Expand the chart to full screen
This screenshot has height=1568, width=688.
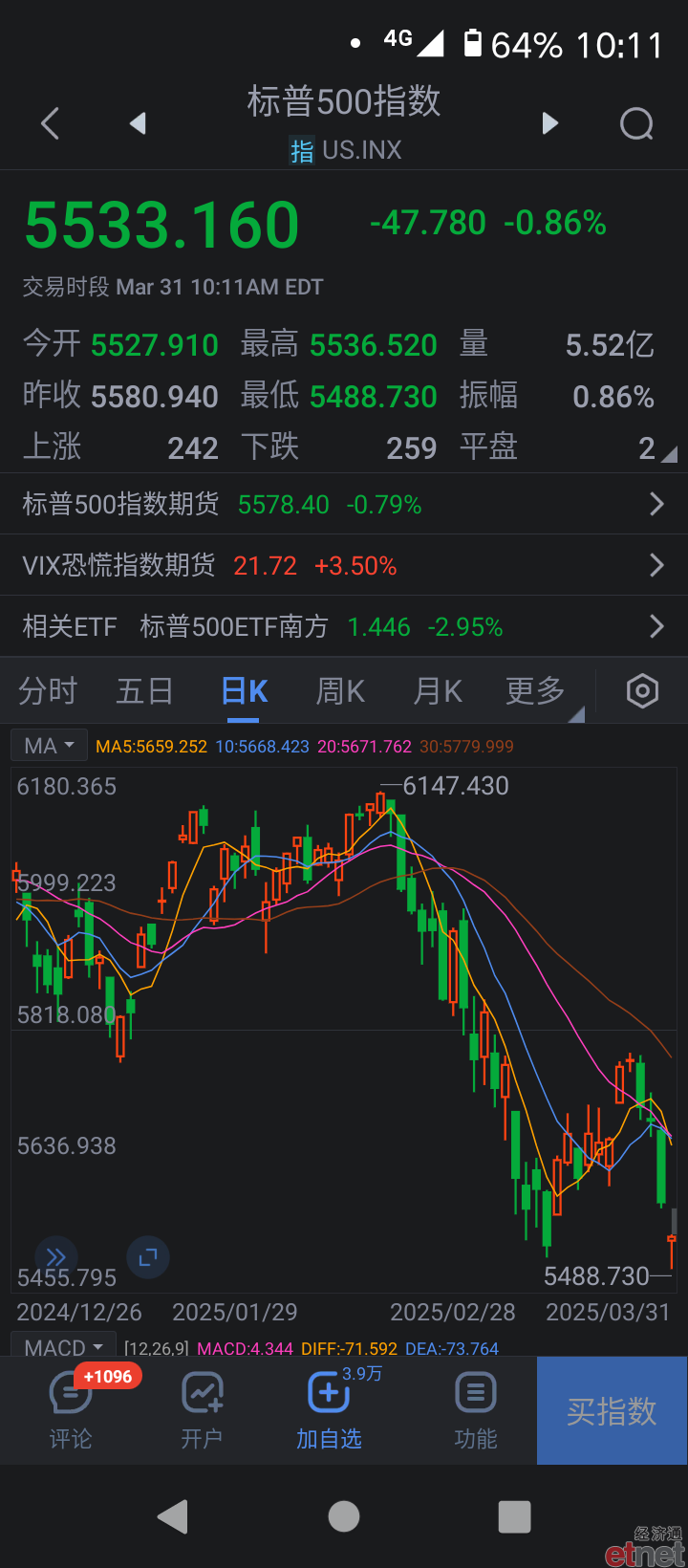148,1257
